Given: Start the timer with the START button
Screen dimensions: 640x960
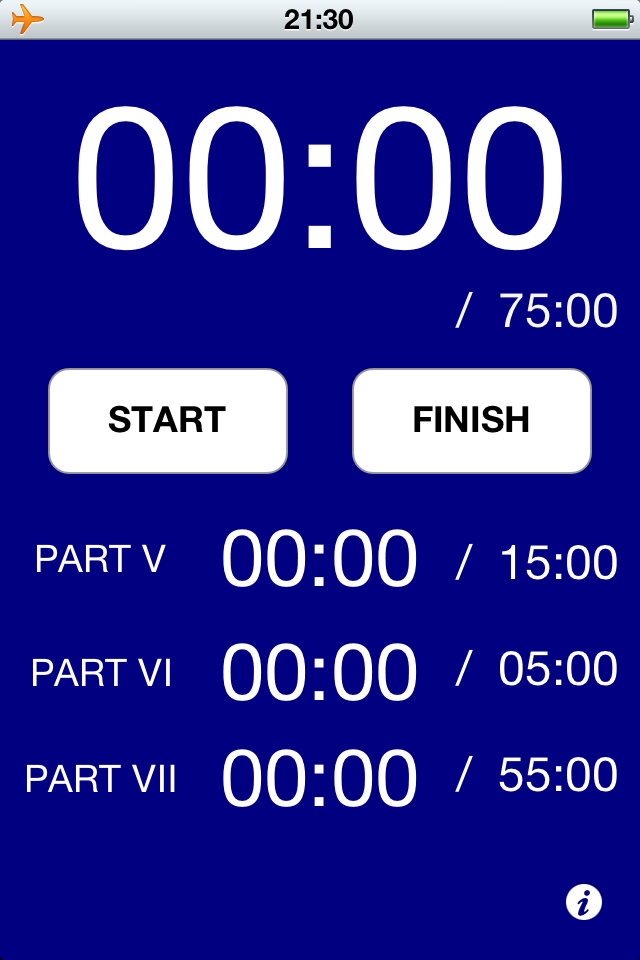Looking at the screenshot, I should (x=168, y=420).
